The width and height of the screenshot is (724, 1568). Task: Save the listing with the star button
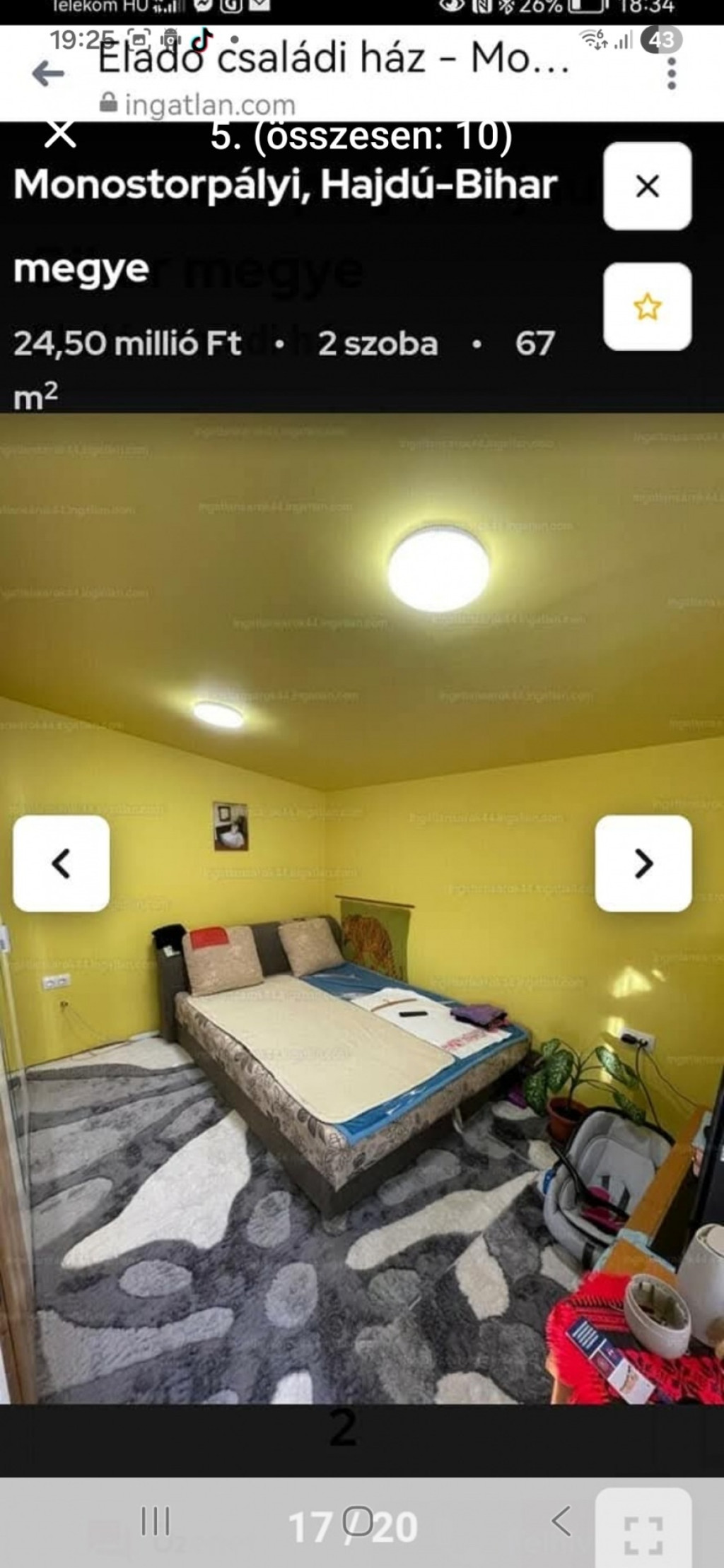point(647,307)
